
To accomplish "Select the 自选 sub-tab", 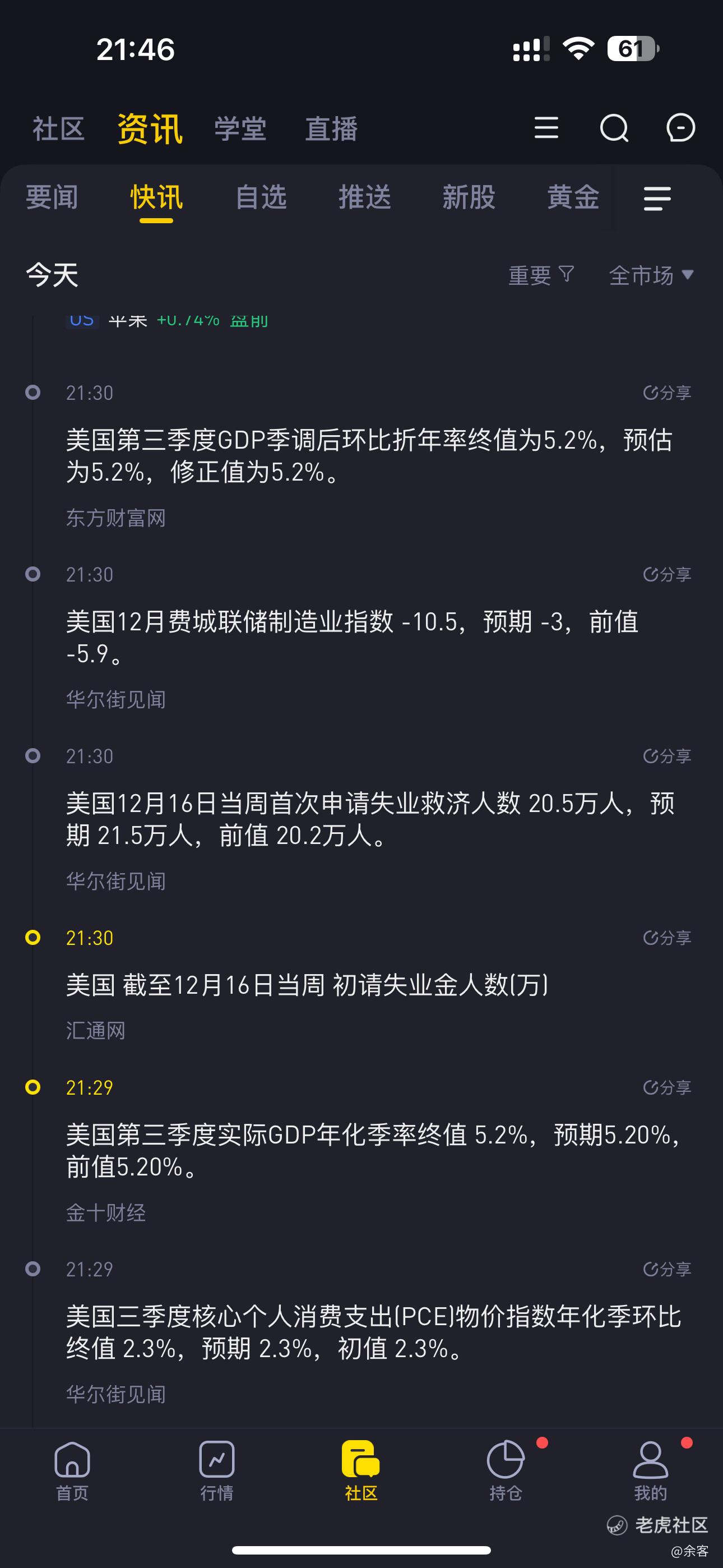I will coord(261,197).
